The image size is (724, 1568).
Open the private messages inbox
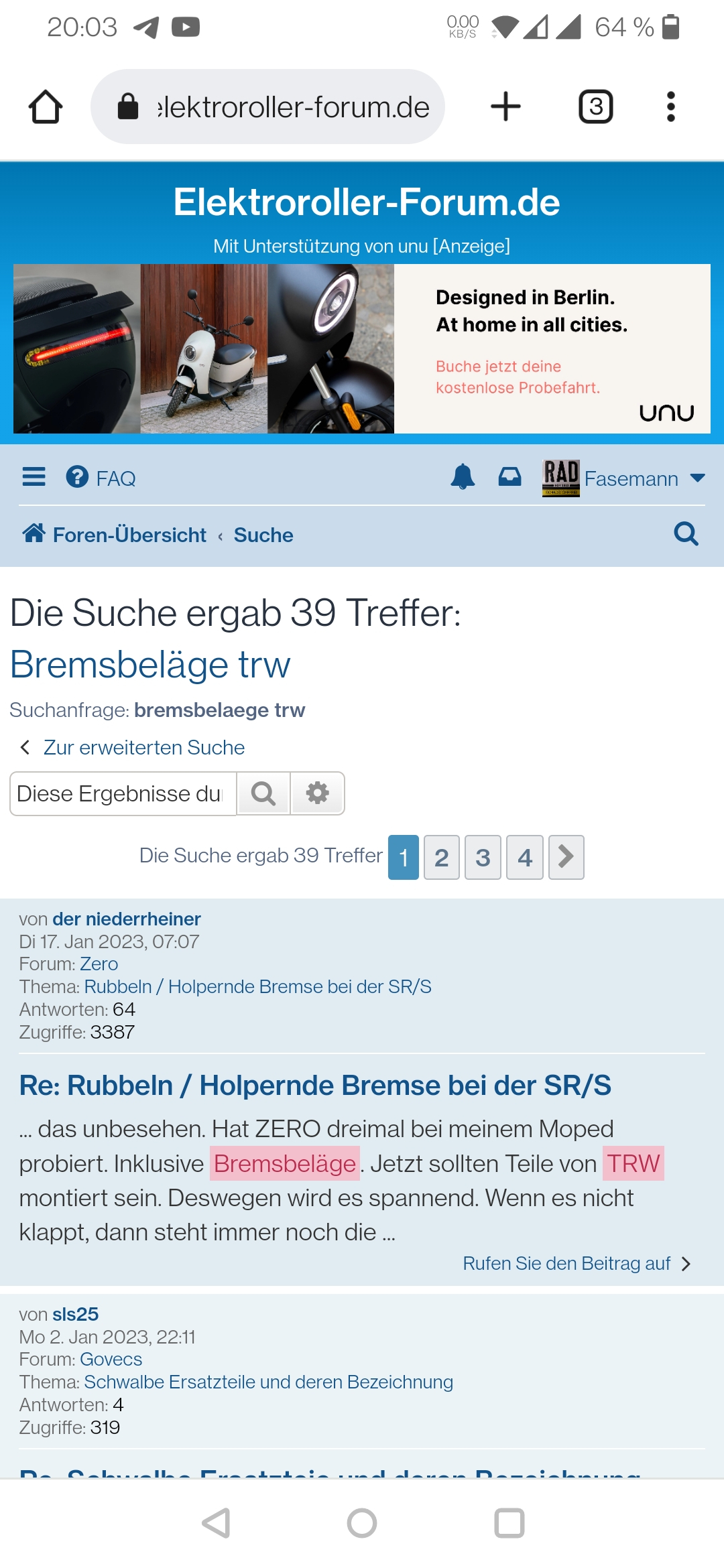tap(509, 477)
